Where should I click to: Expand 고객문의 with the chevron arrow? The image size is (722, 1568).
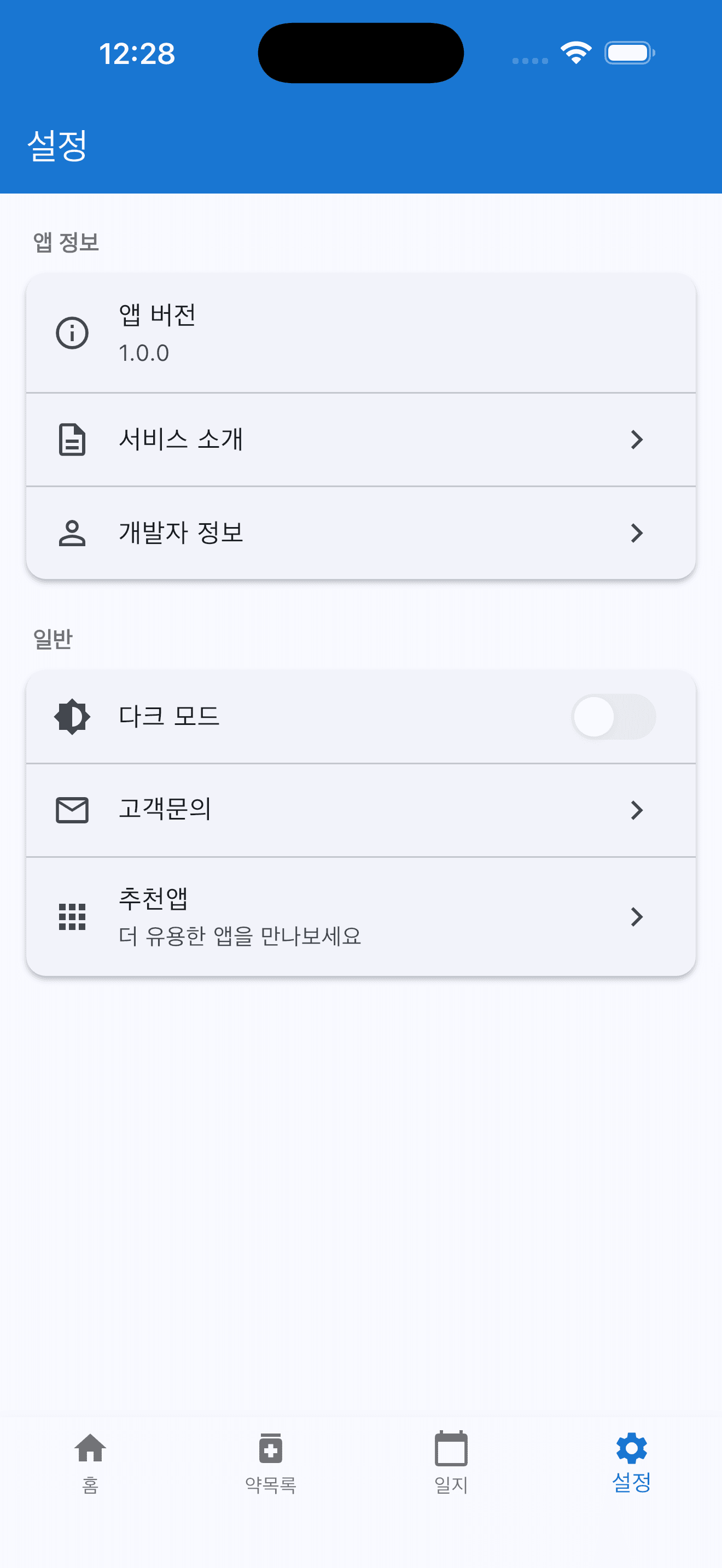coord(637,810)
